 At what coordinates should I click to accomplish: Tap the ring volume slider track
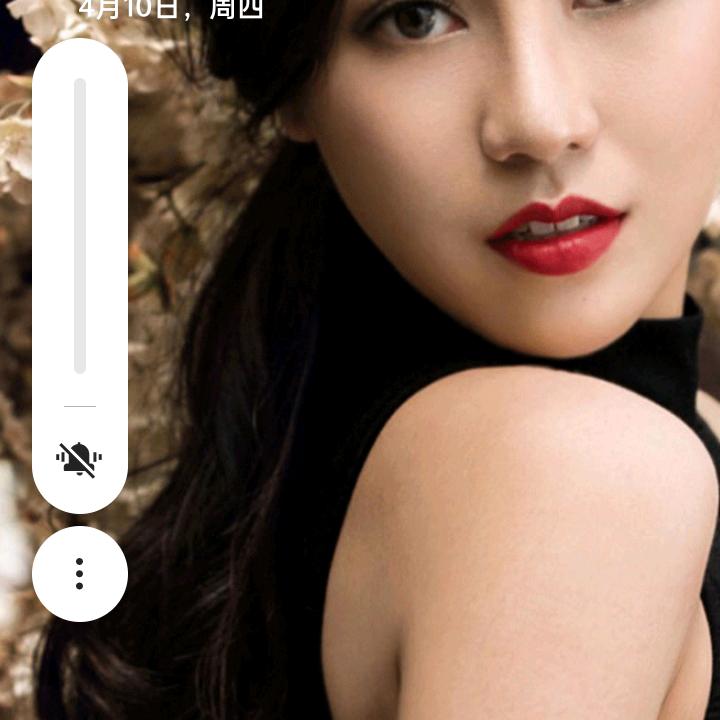80,226
